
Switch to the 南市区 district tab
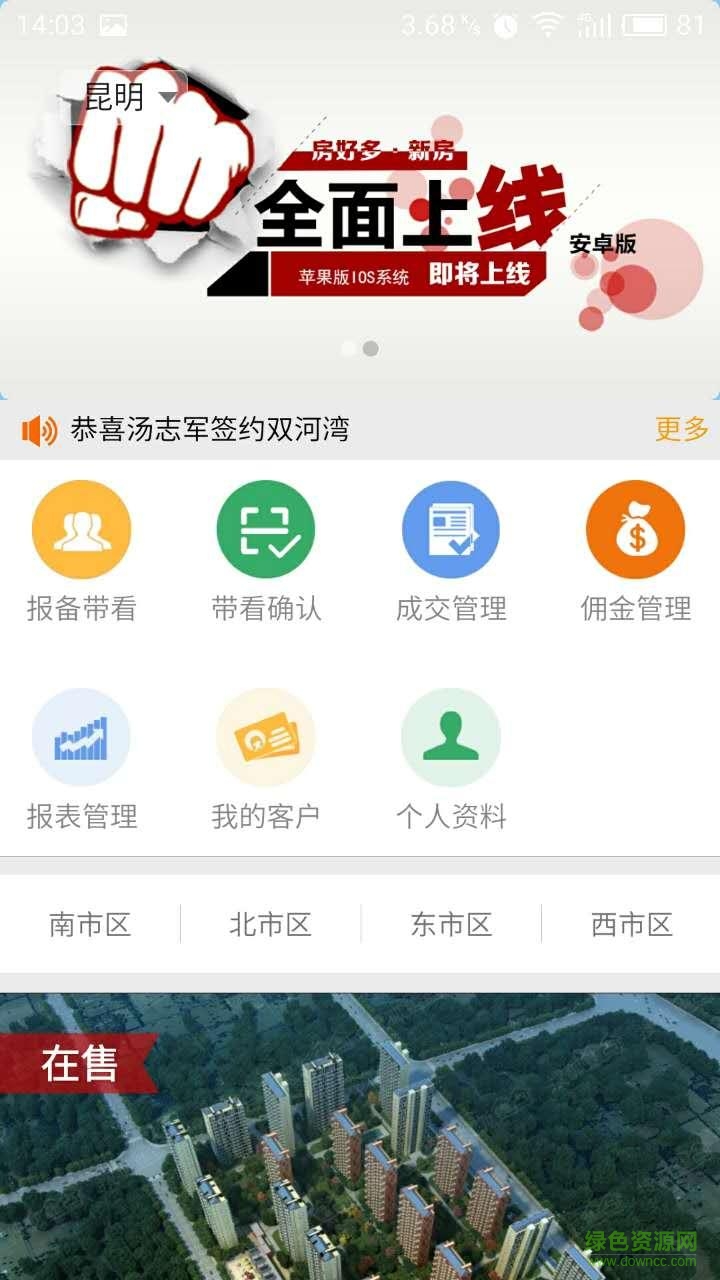[90, 925]
